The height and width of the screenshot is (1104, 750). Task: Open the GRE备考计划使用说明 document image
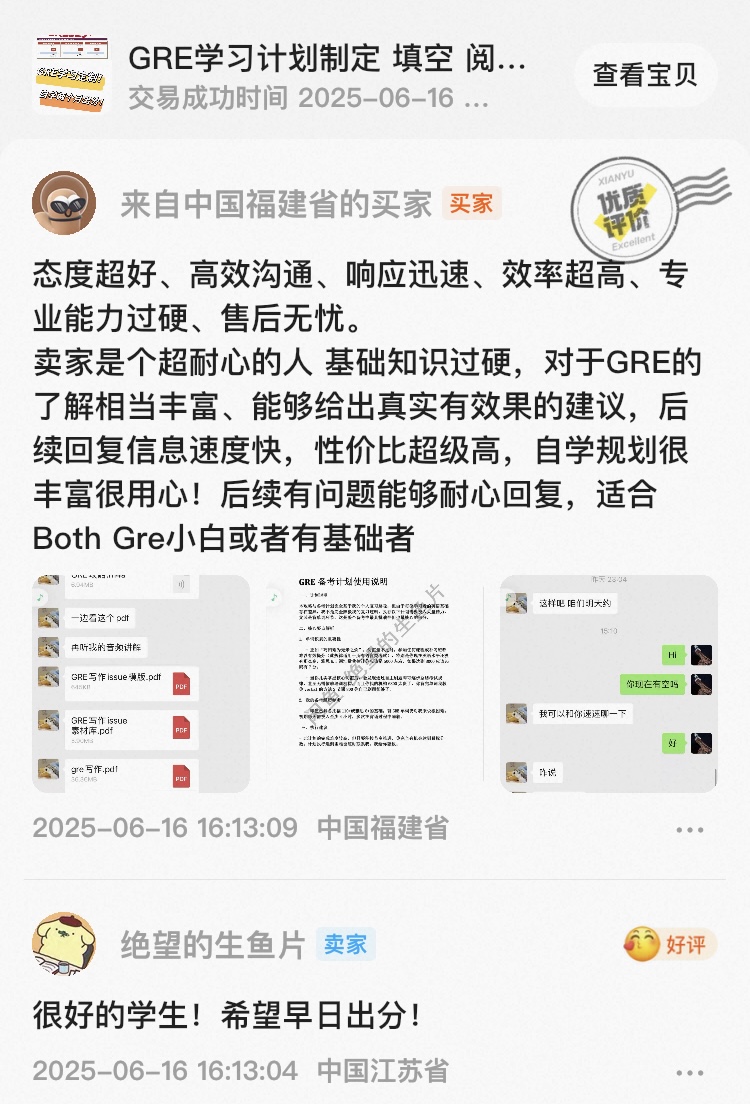click(371, 681)
